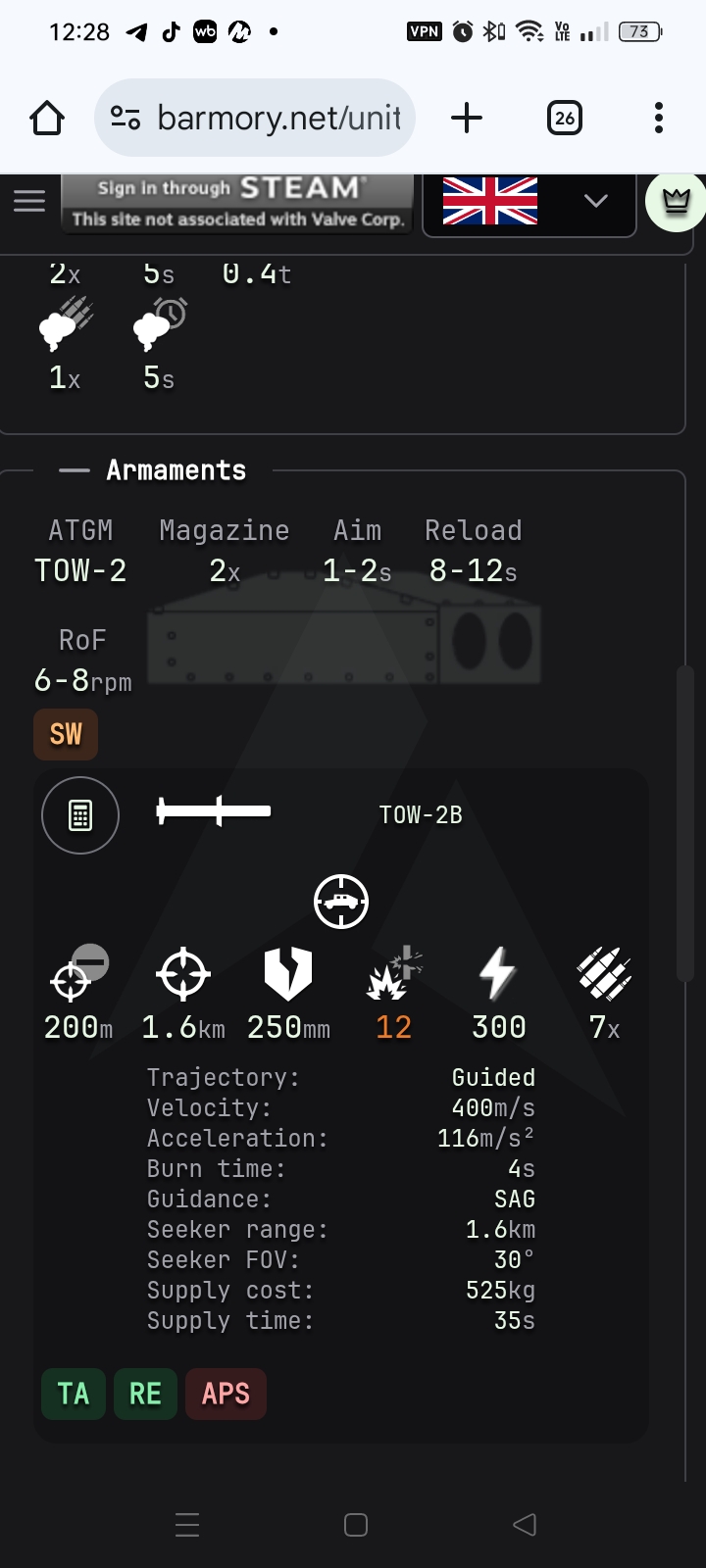Tap the crown premium icon

[677, 202]
